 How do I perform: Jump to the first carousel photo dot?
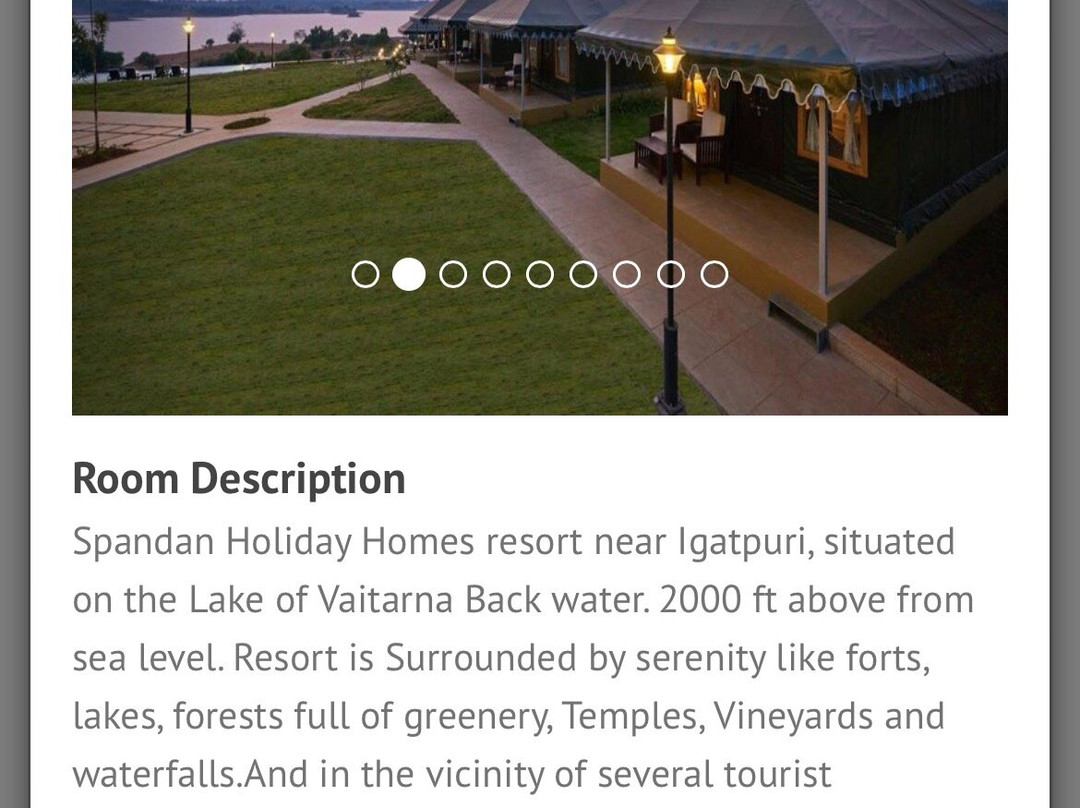point(366,274)
